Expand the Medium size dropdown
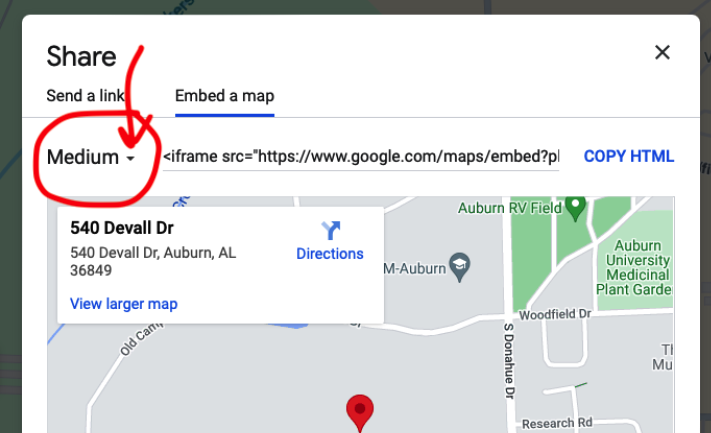The height and width of the screenshot is (433, 711). coord(91,157)
